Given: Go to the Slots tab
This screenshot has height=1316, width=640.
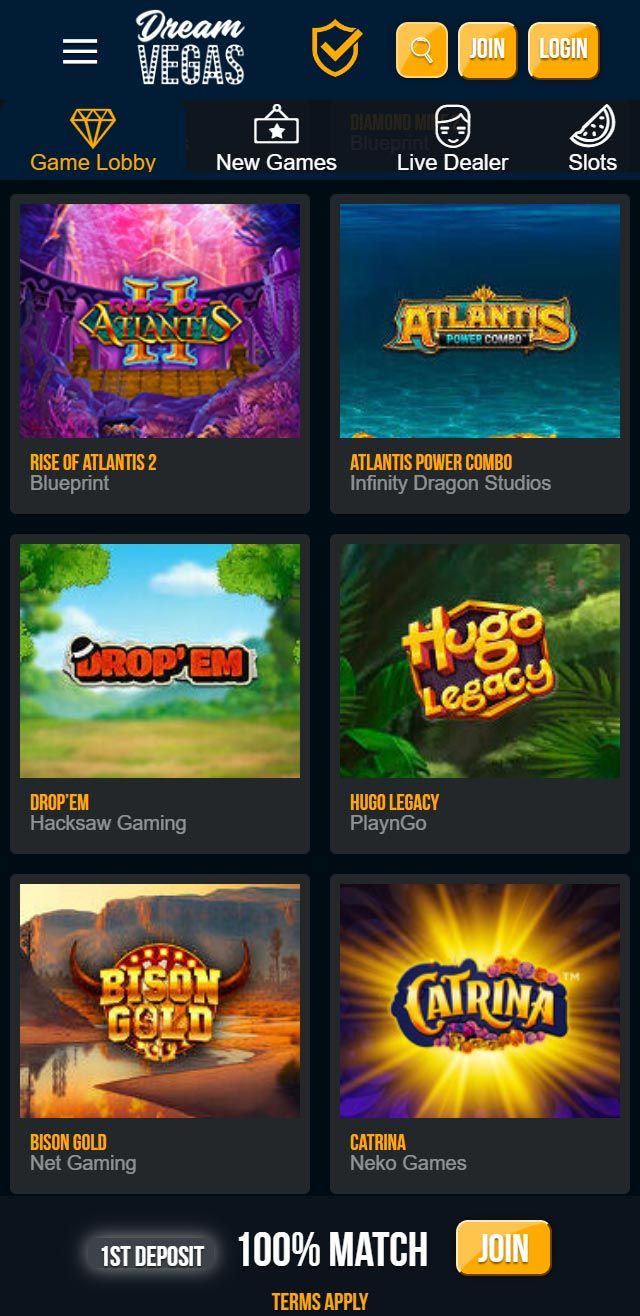Looking at the screenshot, I should (592, 141).
